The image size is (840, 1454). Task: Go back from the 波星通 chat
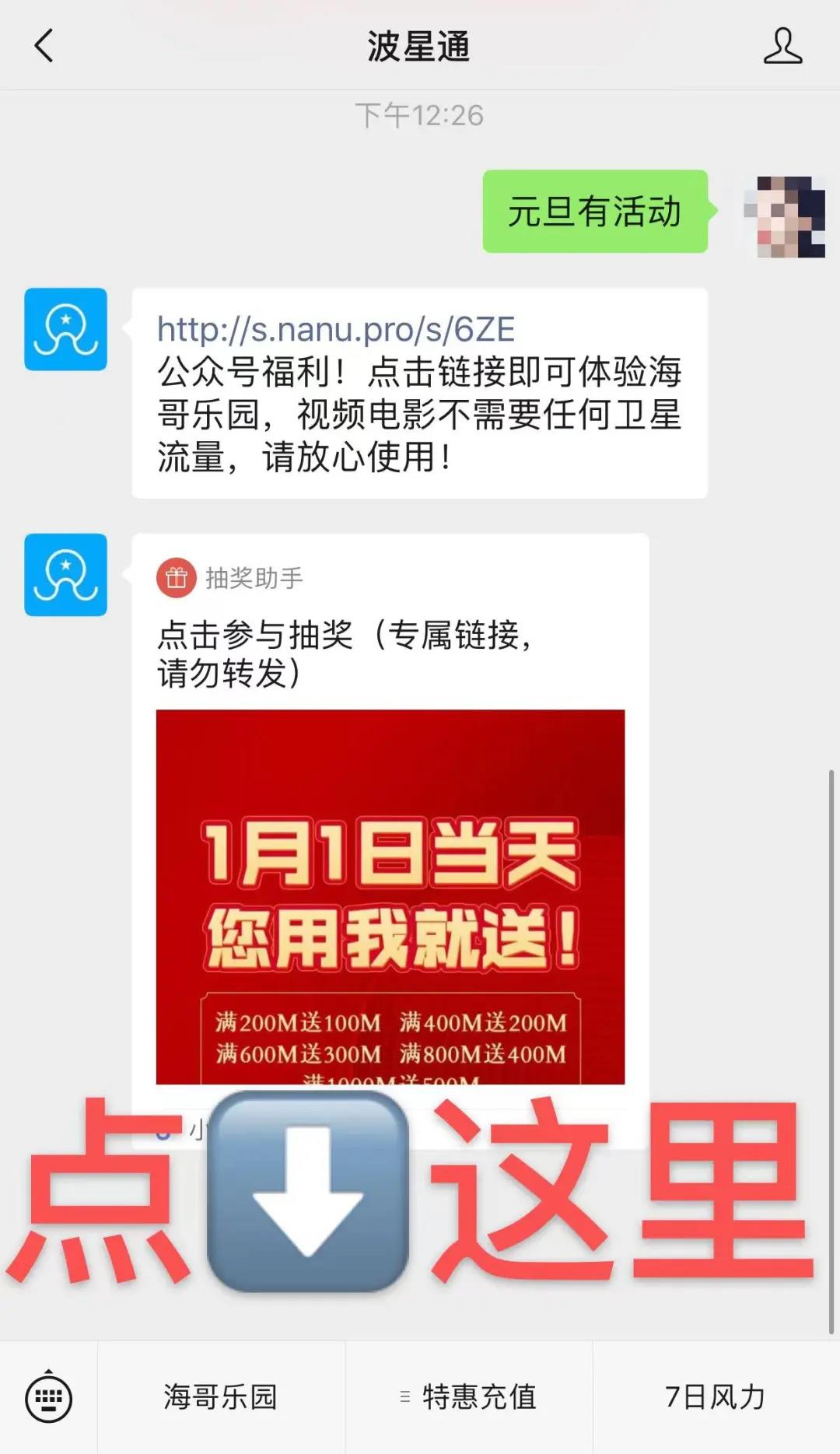click(x=44, y=46)
